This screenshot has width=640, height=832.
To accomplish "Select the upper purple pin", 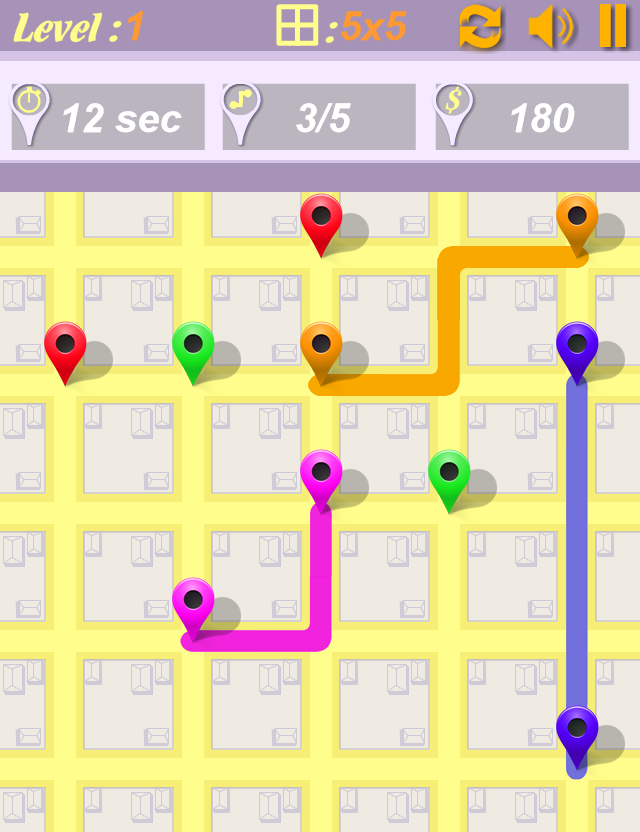I will 577,347.
